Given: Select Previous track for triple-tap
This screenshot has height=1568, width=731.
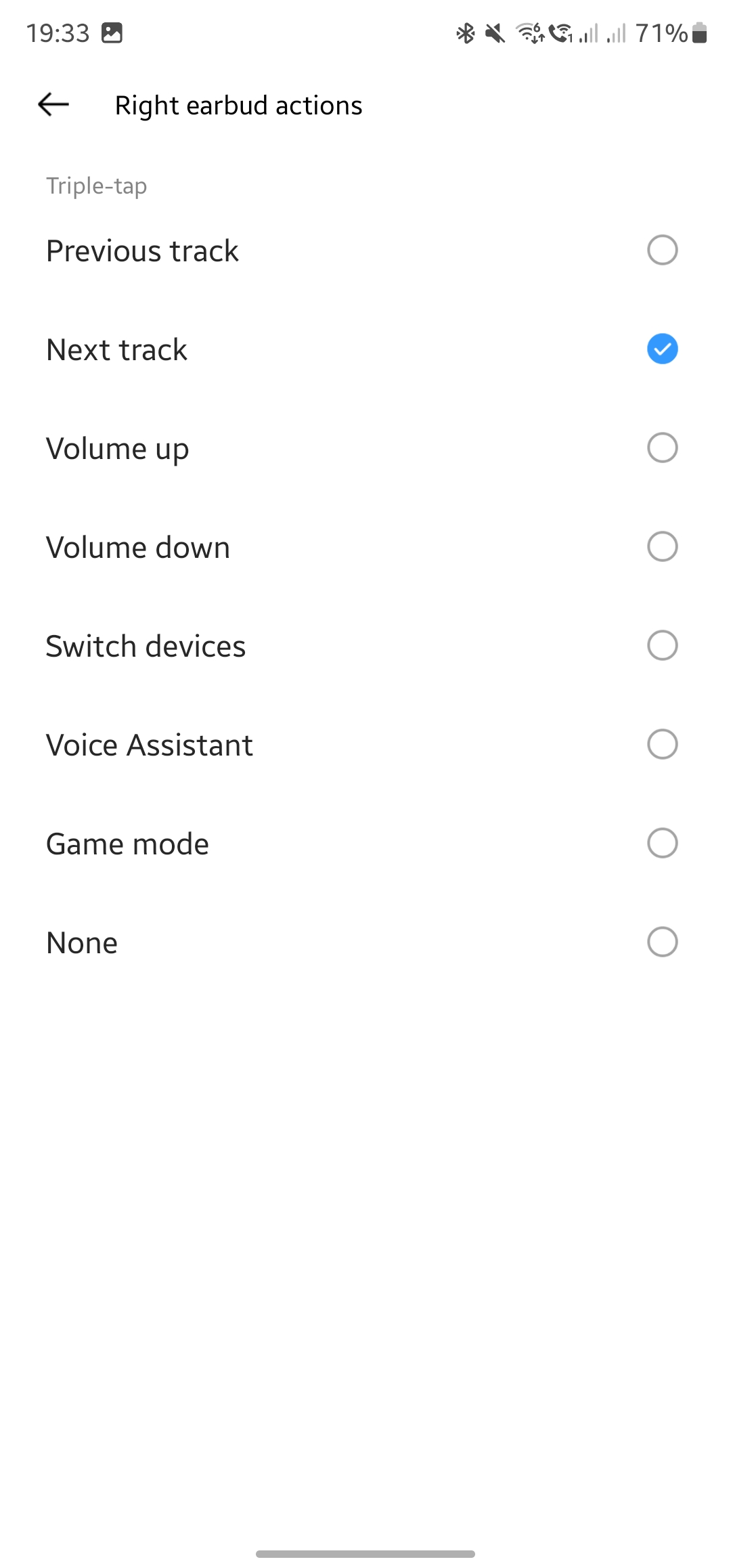Looking at the screenshot, I should [365, 251].
